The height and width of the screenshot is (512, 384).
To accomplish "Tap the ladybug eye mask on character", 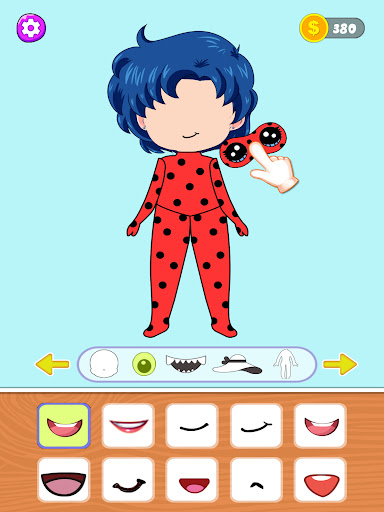I will [253, 143].
